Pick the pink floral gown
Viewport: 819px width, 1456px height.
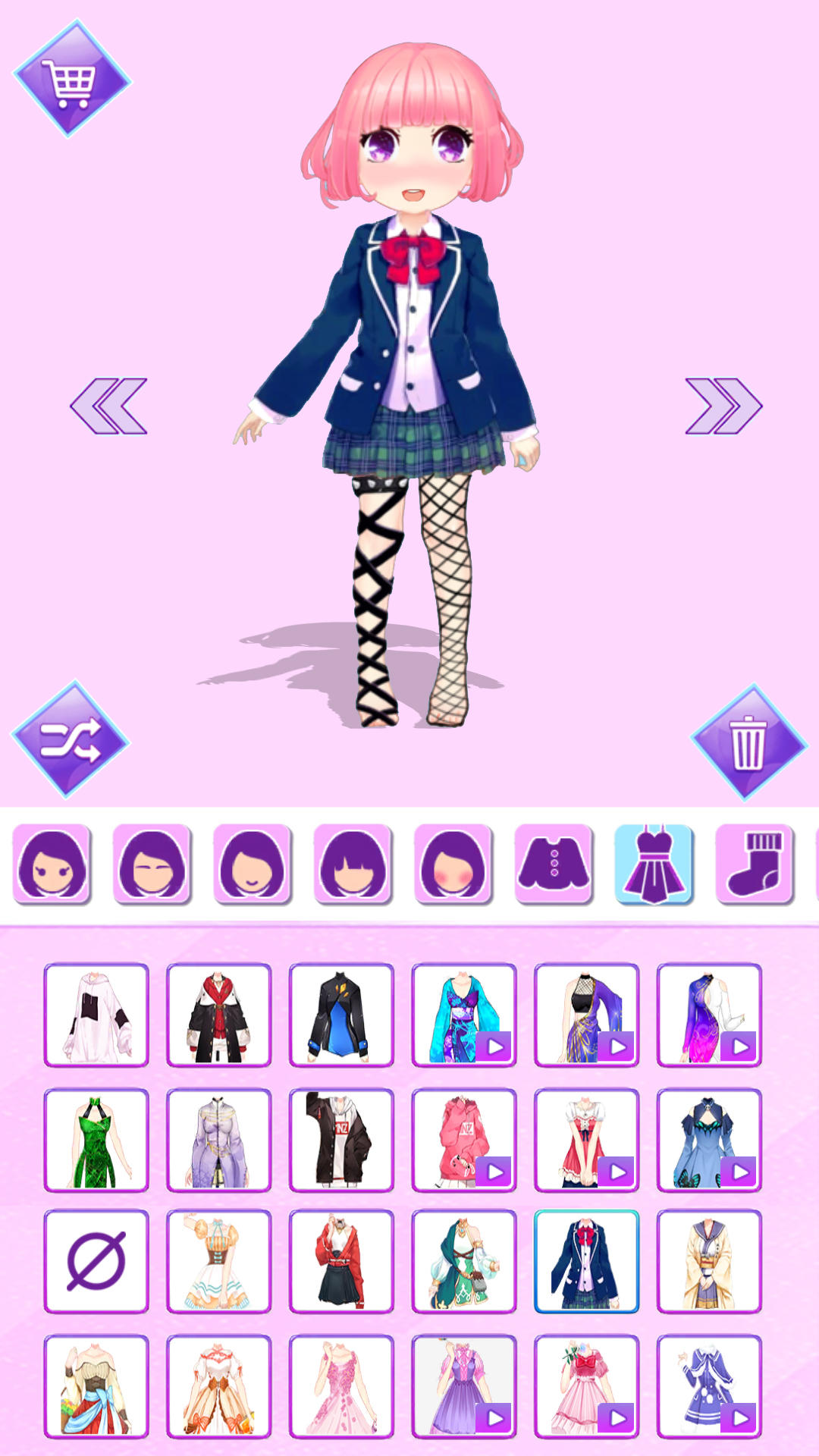coord(341,1385)
